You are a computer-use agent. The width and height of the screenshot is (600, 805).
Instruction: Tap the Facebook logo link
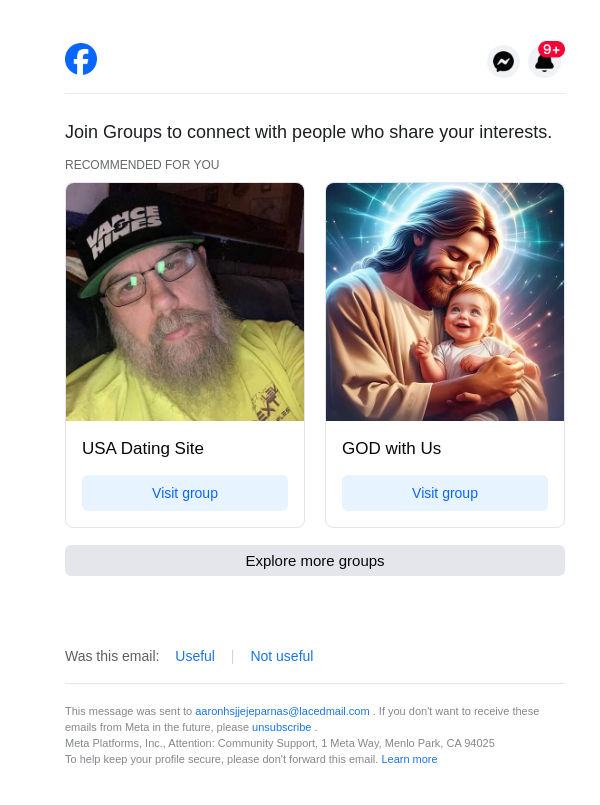point(81,59)
